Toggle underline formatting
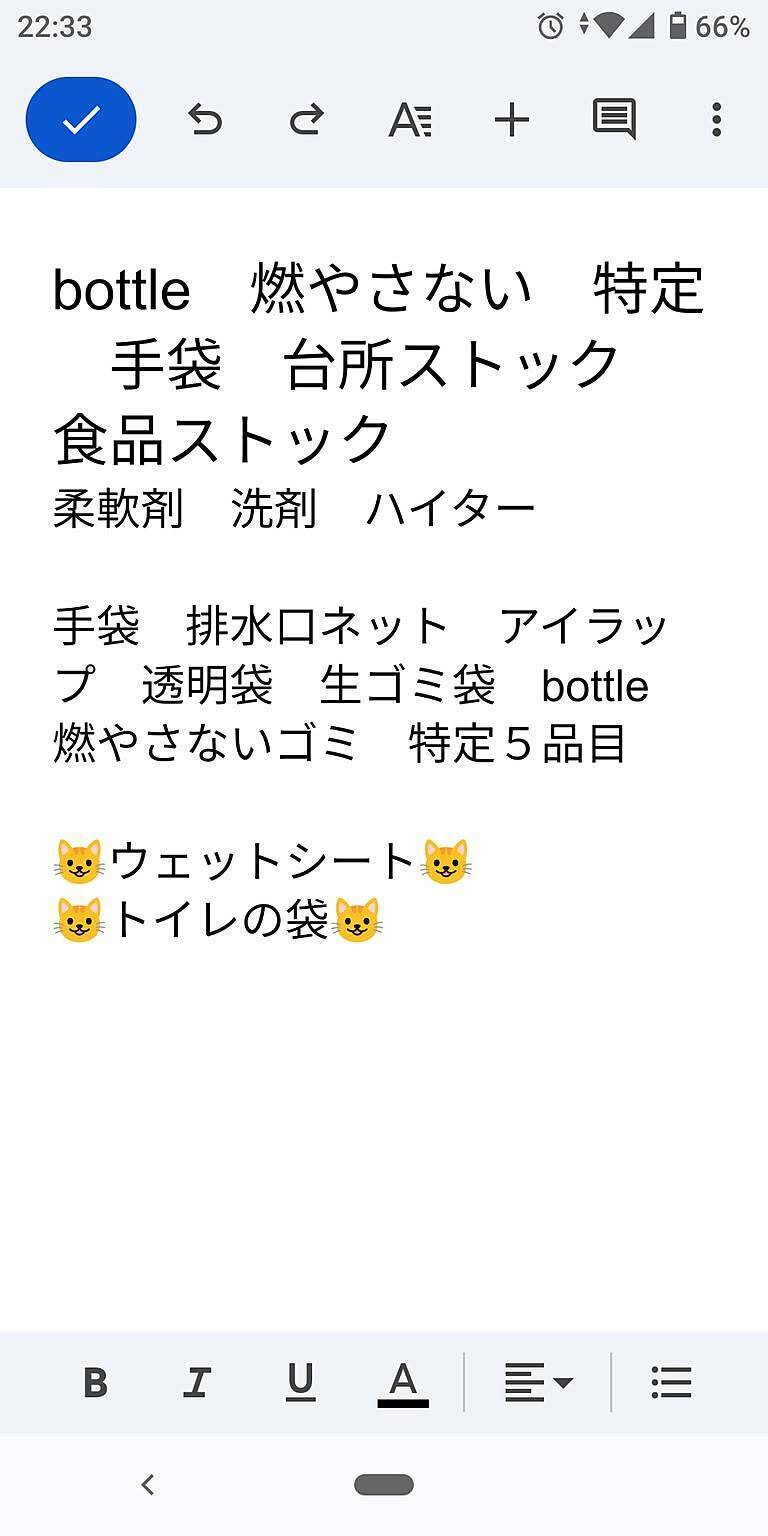 point(300,1382)
